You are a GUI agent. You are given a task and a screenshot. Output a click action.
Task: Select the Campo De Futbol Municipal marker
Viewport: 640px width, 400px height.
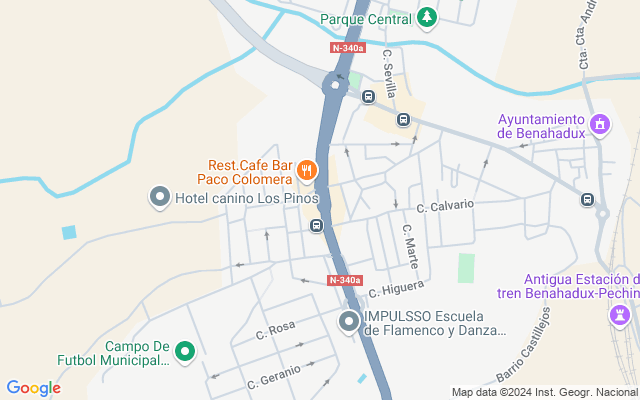point(185,352)
